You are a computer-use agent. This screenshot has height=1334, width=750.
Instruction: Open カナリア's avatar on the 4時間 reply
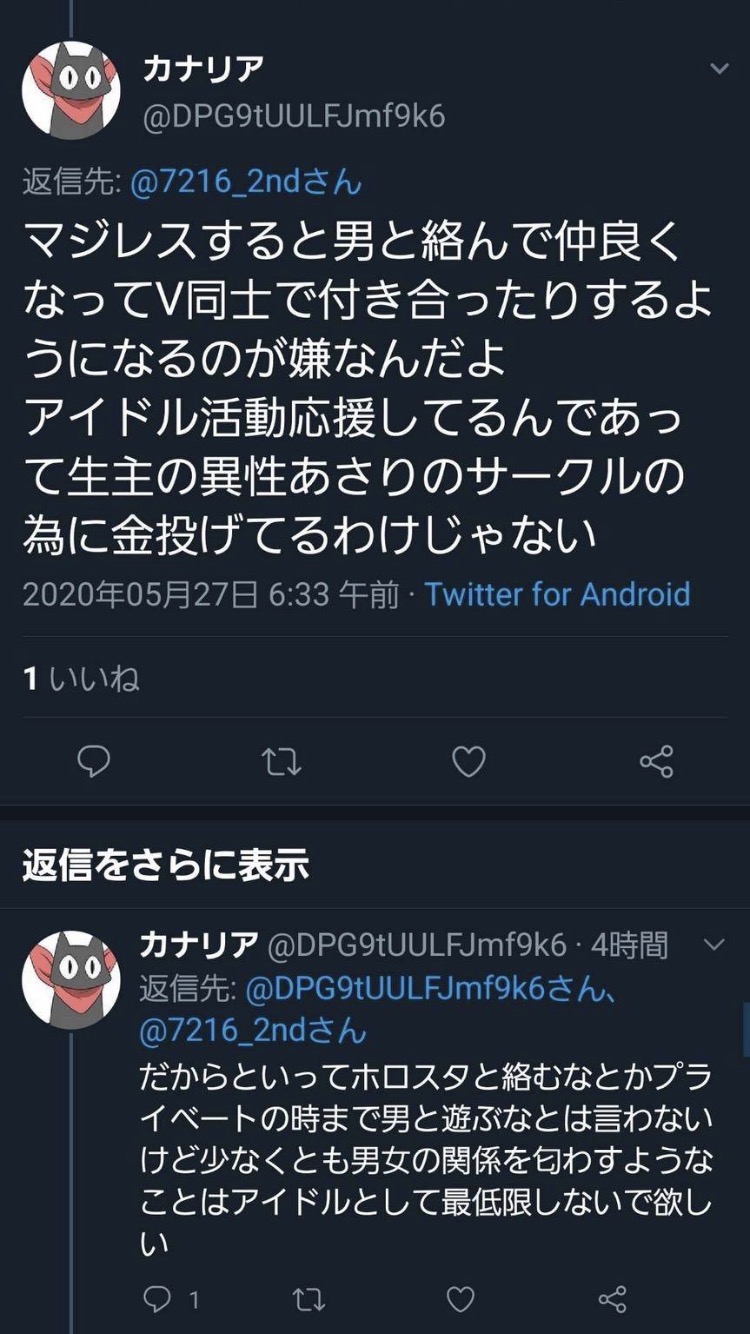(71, 979)
